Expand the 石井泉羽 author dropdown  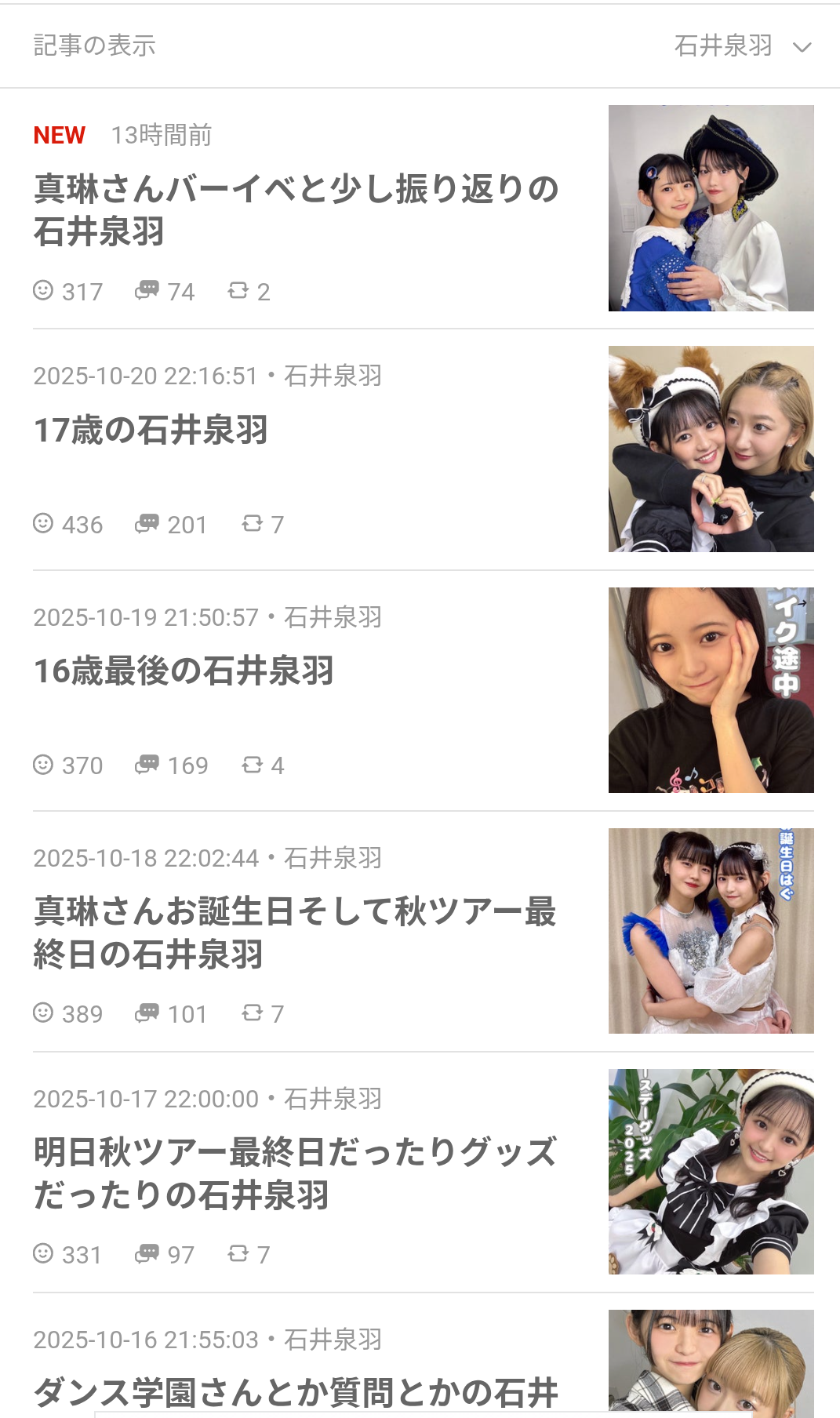click(x=741, y=46)
